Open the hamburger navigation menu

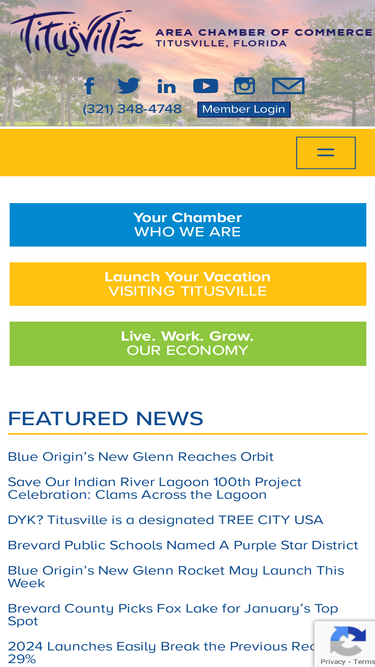[326, 153]
